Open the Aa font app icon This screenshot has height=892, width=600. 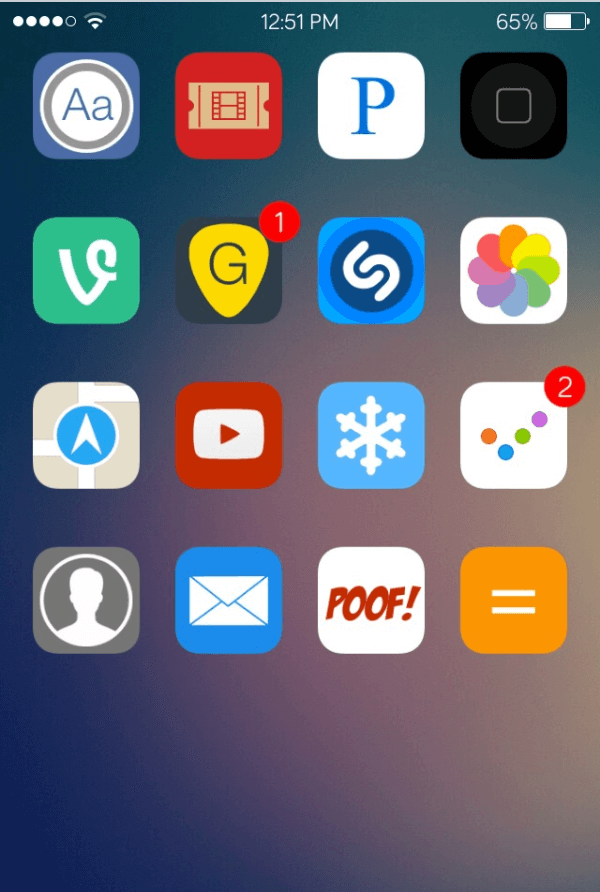[x=86, y=106]
